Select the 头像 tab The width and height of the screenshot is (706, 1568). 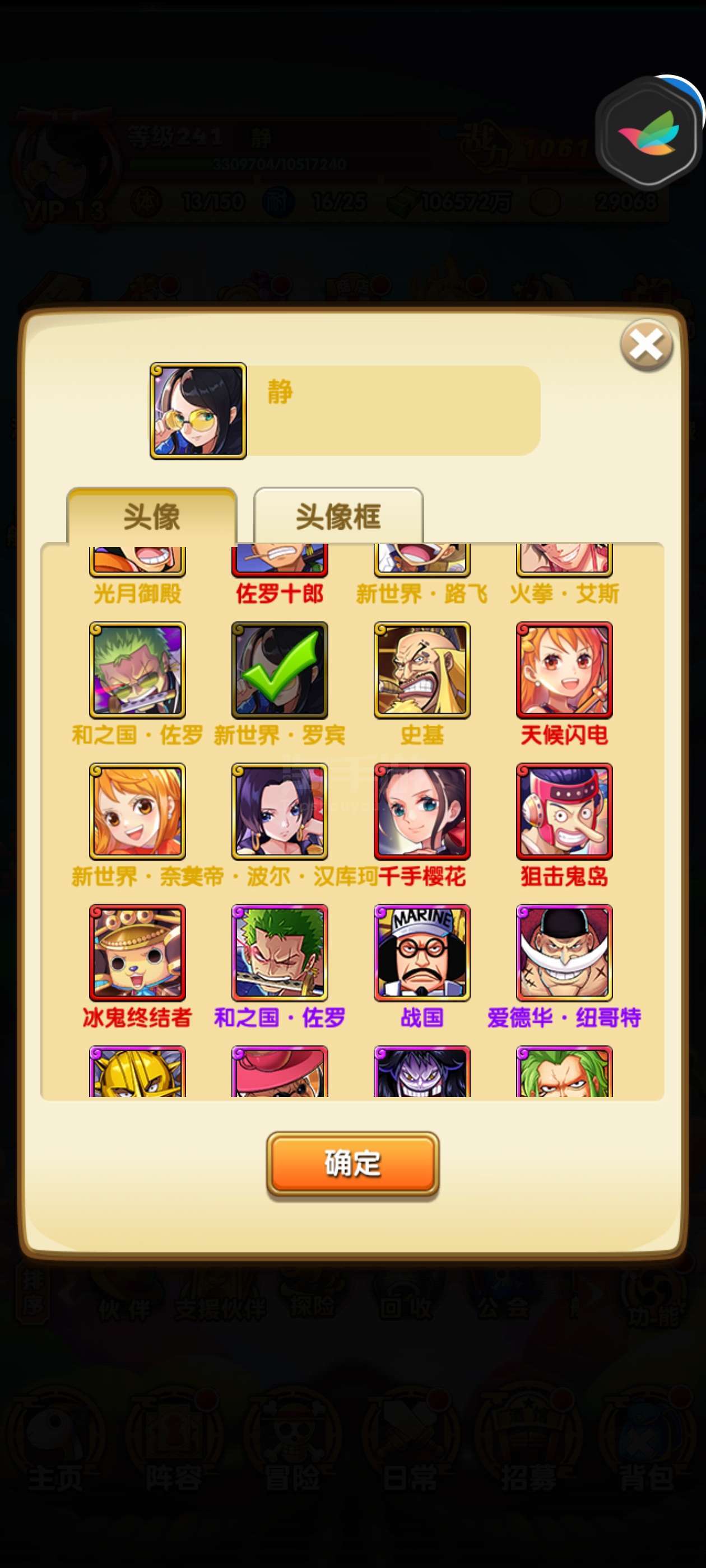pyautogui.click(x=152, y=516)
